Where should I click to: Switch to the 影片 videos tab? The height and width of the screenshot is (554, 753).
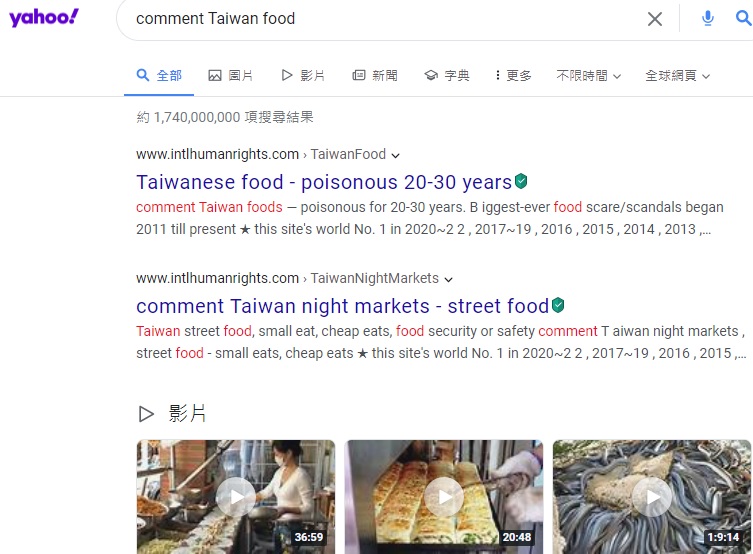point(303,76)
